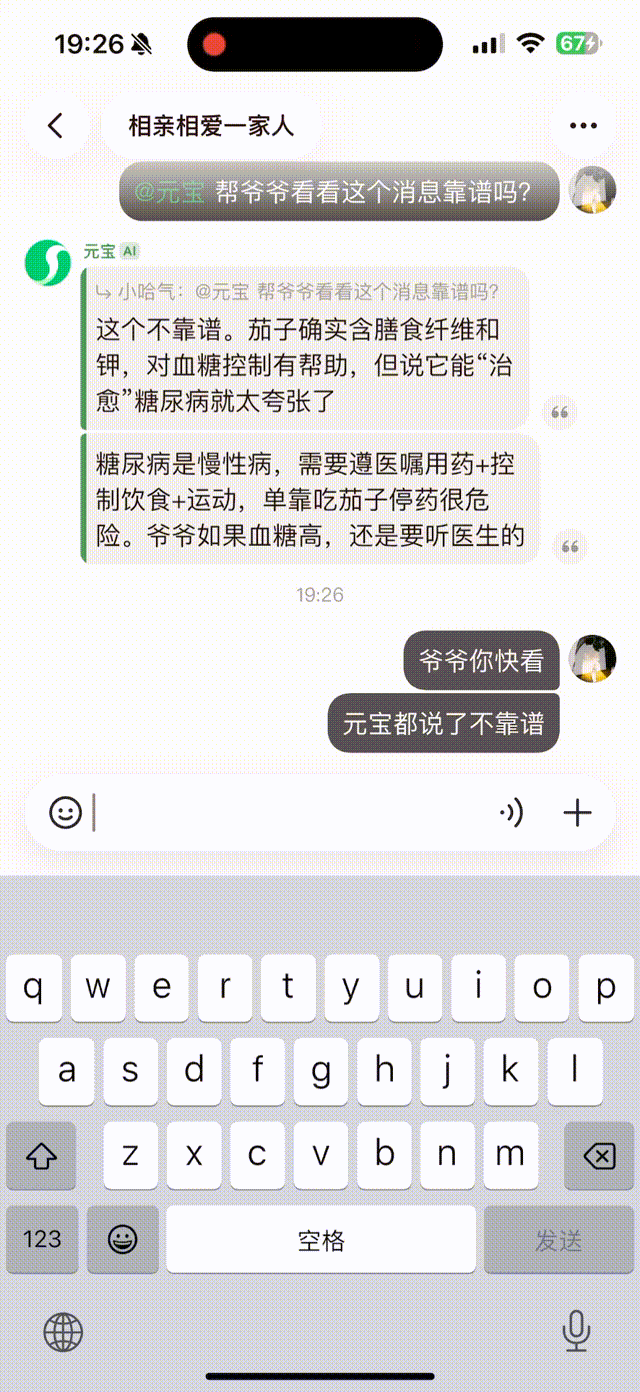Go back from the 相亲相爱一家人 chat
Image resolution: width=640 pixels, height=1392 pixels.
tap(56, 125)
